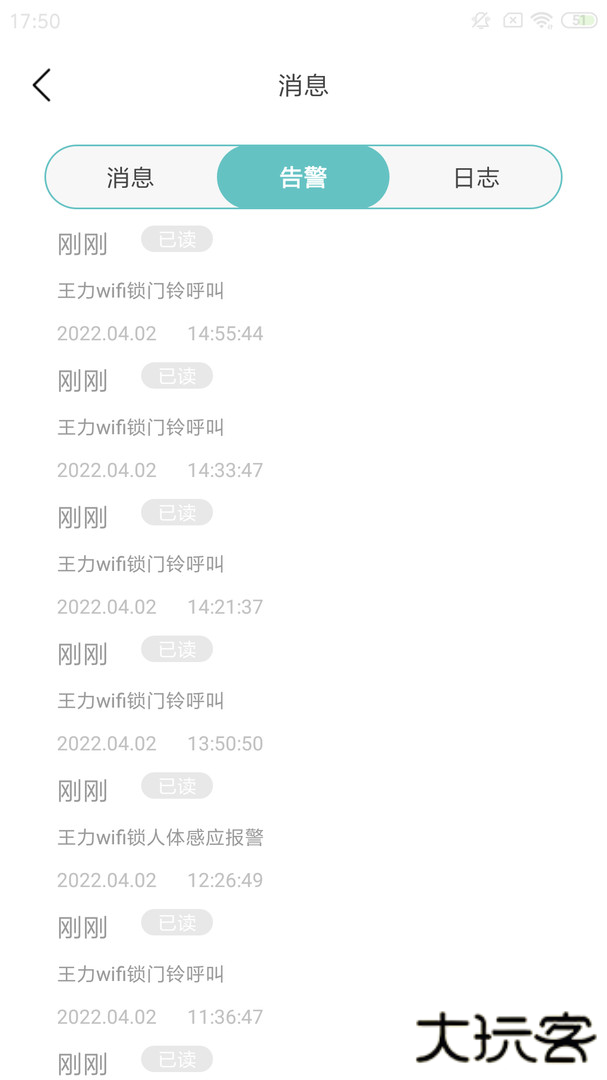Switch to the 日志 tab
The image size is (607, 1080).
476,178
